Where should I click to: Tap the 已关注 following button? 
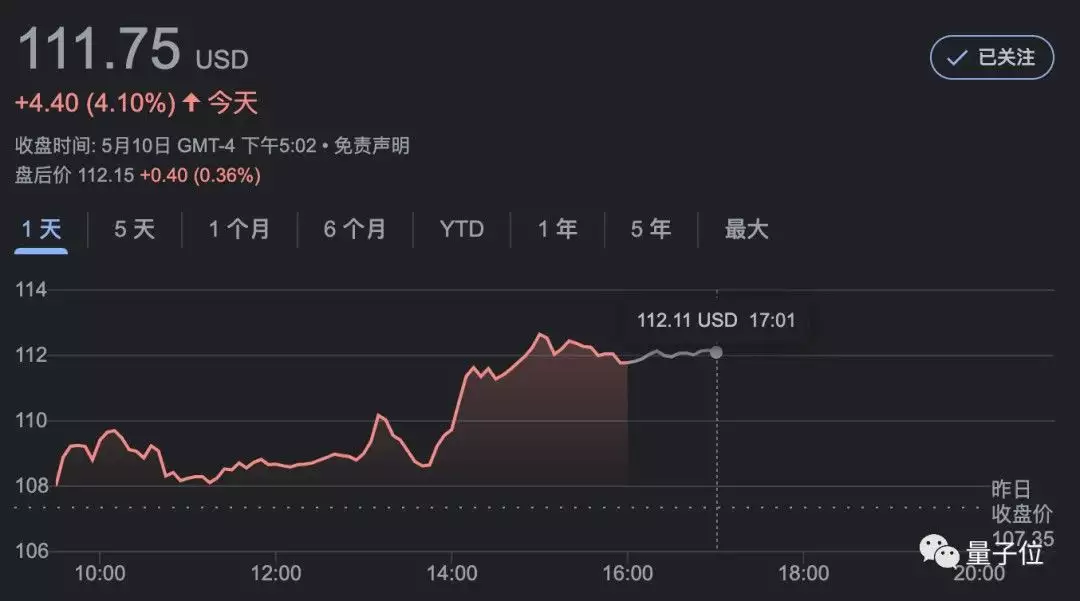(x=992, y=58)
